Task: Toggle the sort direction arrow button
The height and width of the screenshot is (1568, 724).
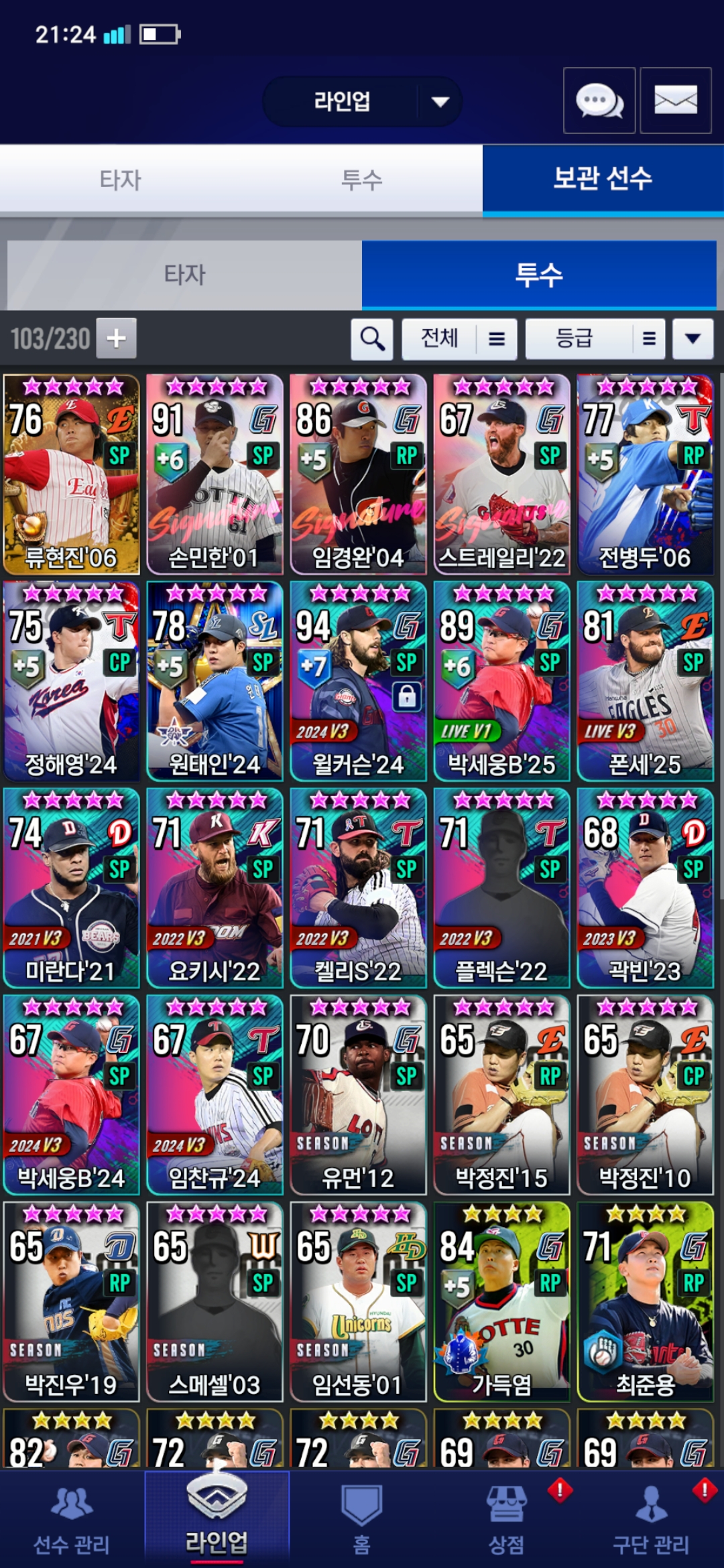Action: point(692,339)
